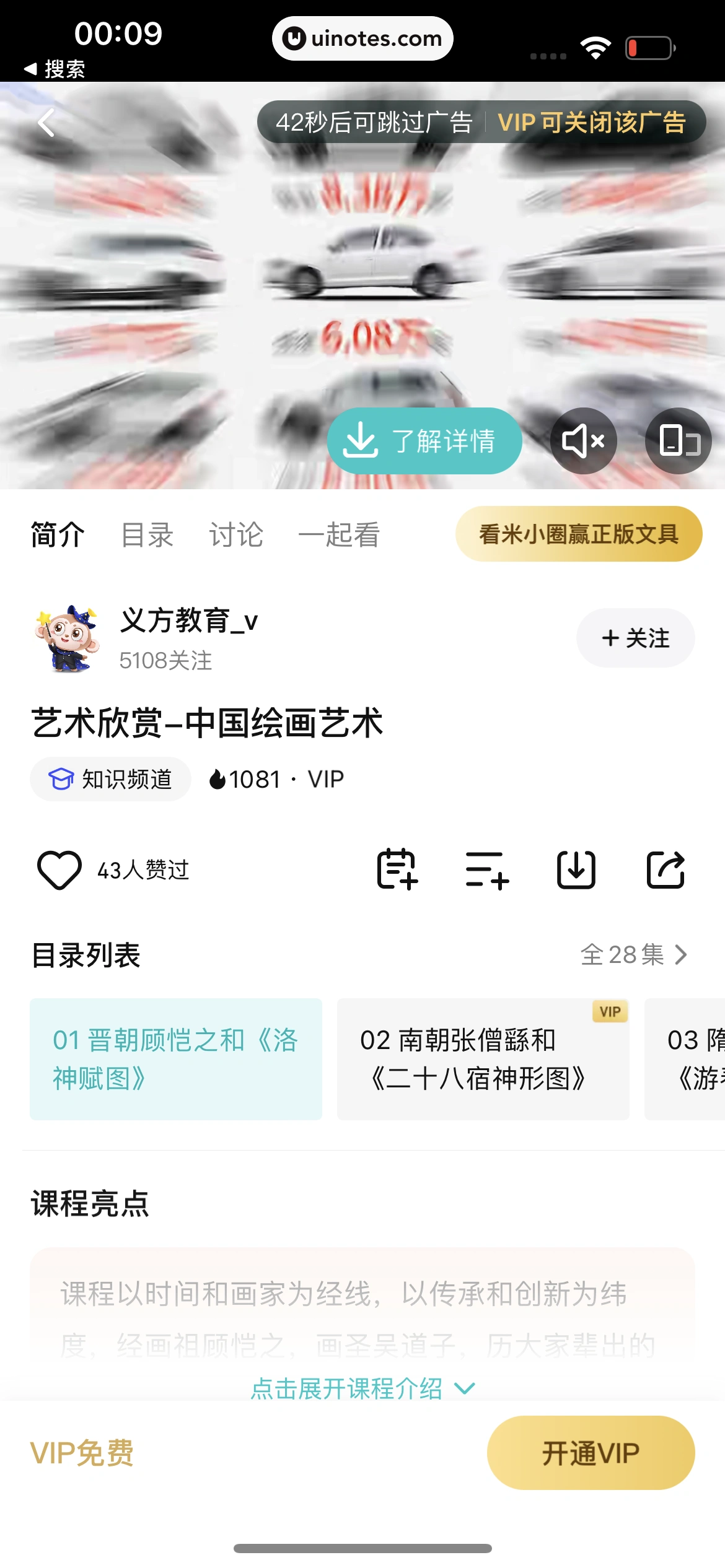
Task: Open the 看米小圈赢正版文具 promotion
Action: click(578, 534)
